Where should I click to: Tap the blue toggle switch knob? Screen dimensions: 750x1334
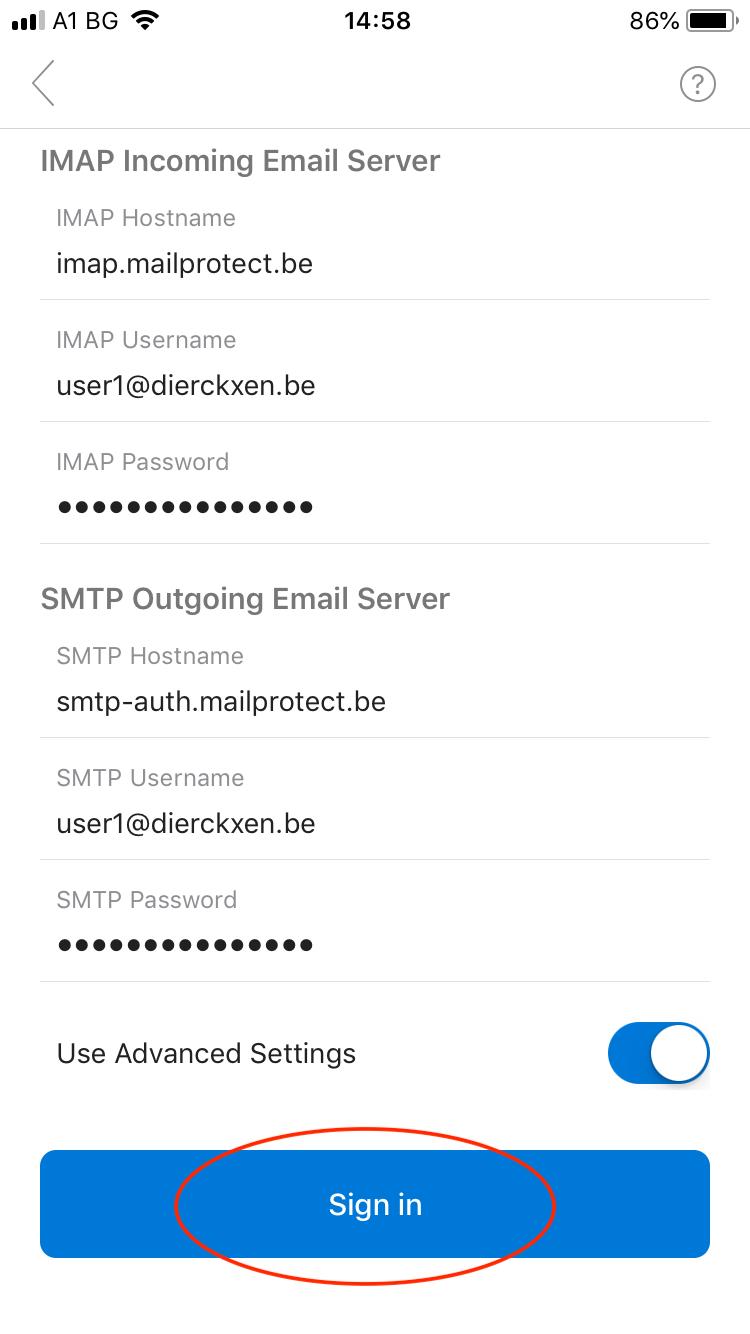pos(678,1053)
